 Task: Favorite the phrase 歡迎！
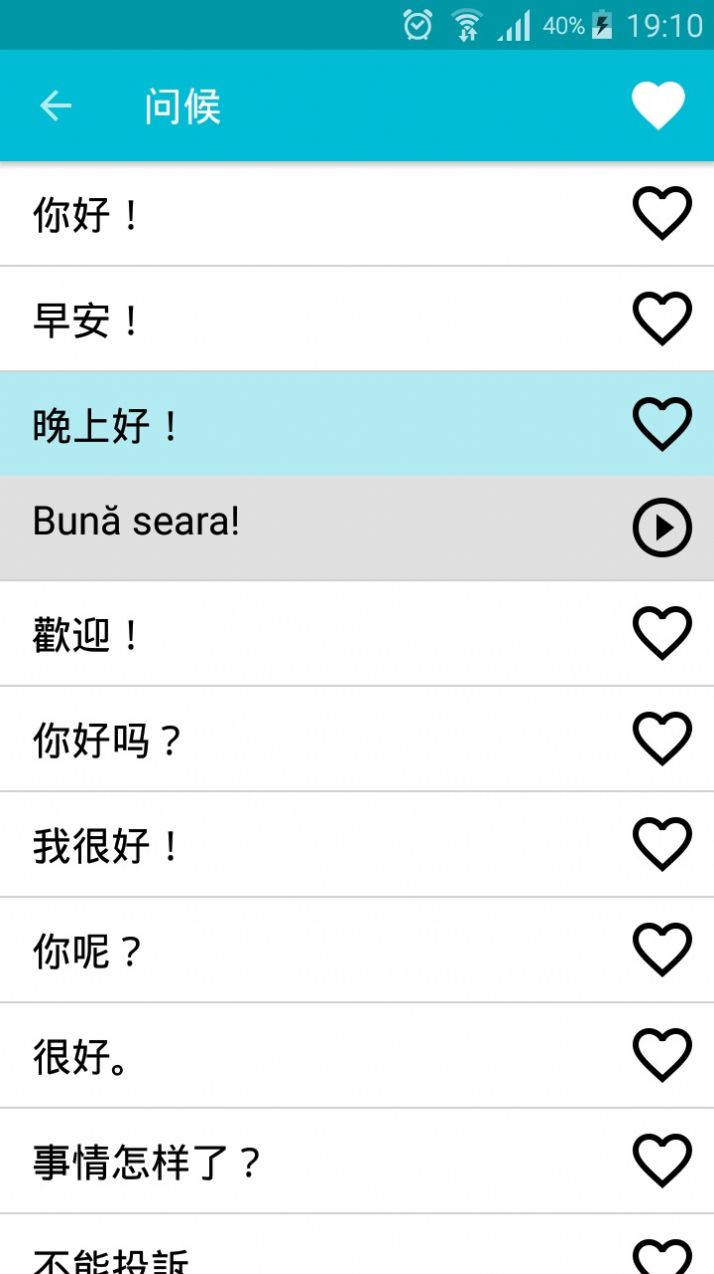tap(662, 634)
